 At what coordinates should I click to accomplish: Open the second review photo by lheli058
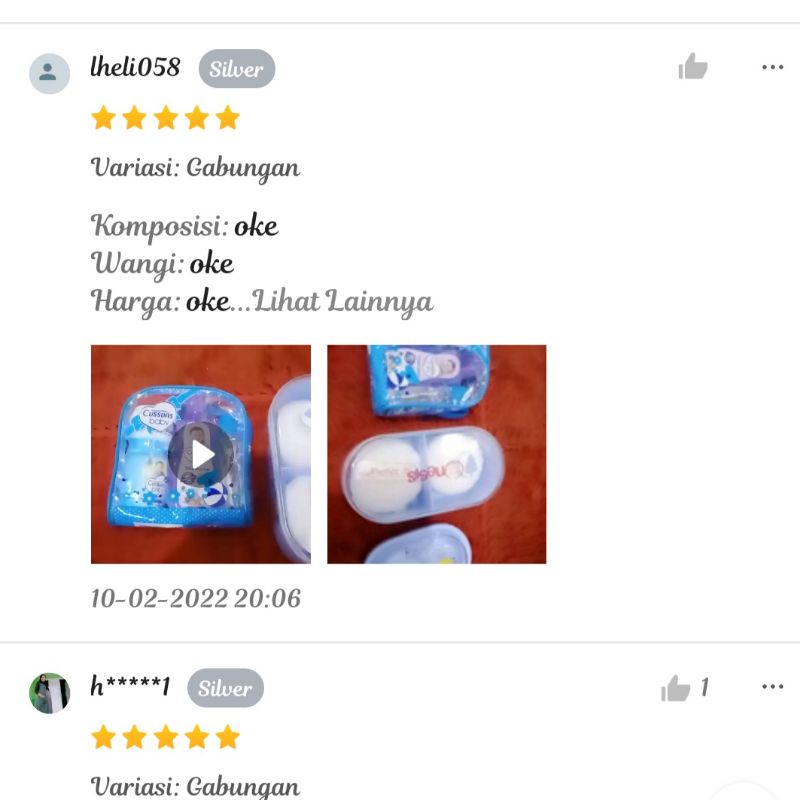pos(437,454)
